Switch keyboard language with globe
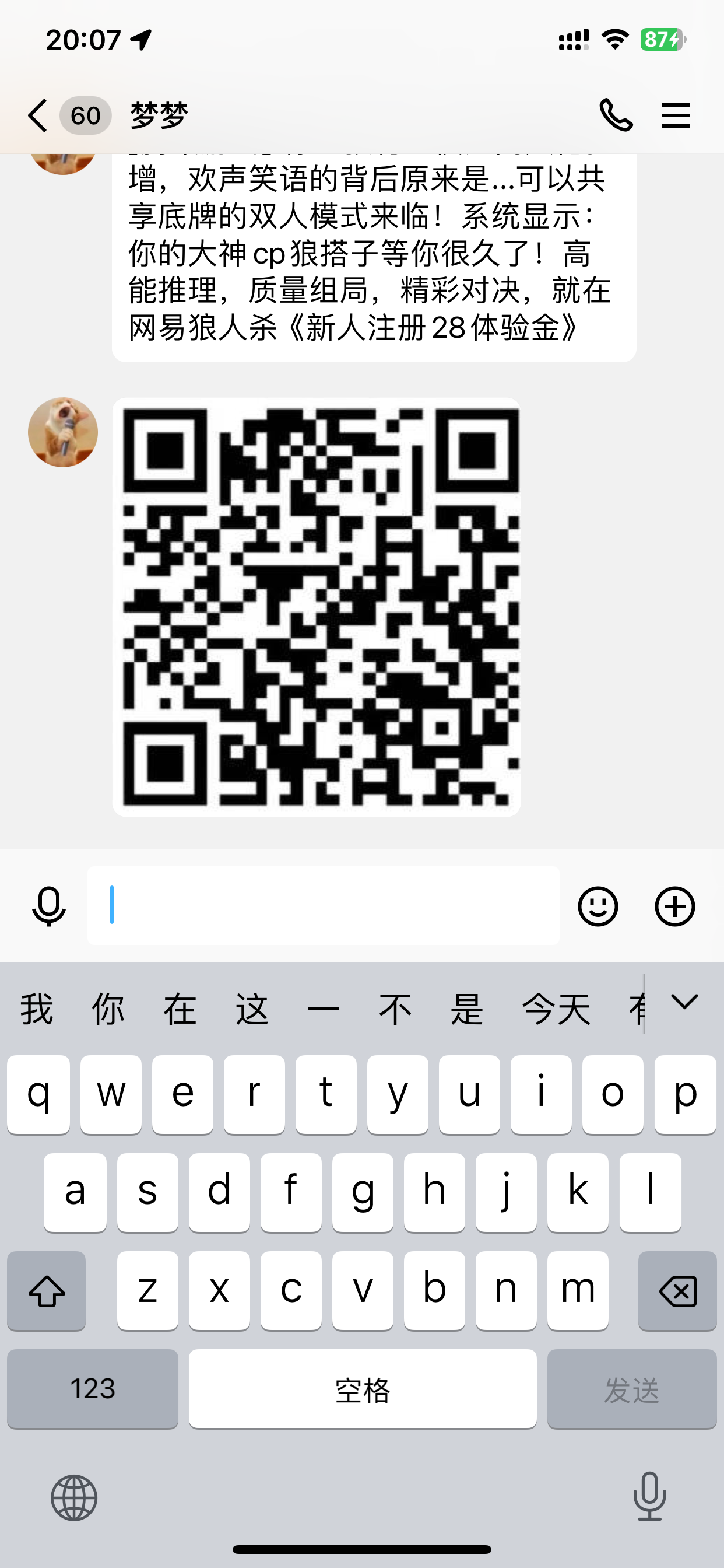This screenshot has height=1568, width=724. click(x=74, y=1497)
